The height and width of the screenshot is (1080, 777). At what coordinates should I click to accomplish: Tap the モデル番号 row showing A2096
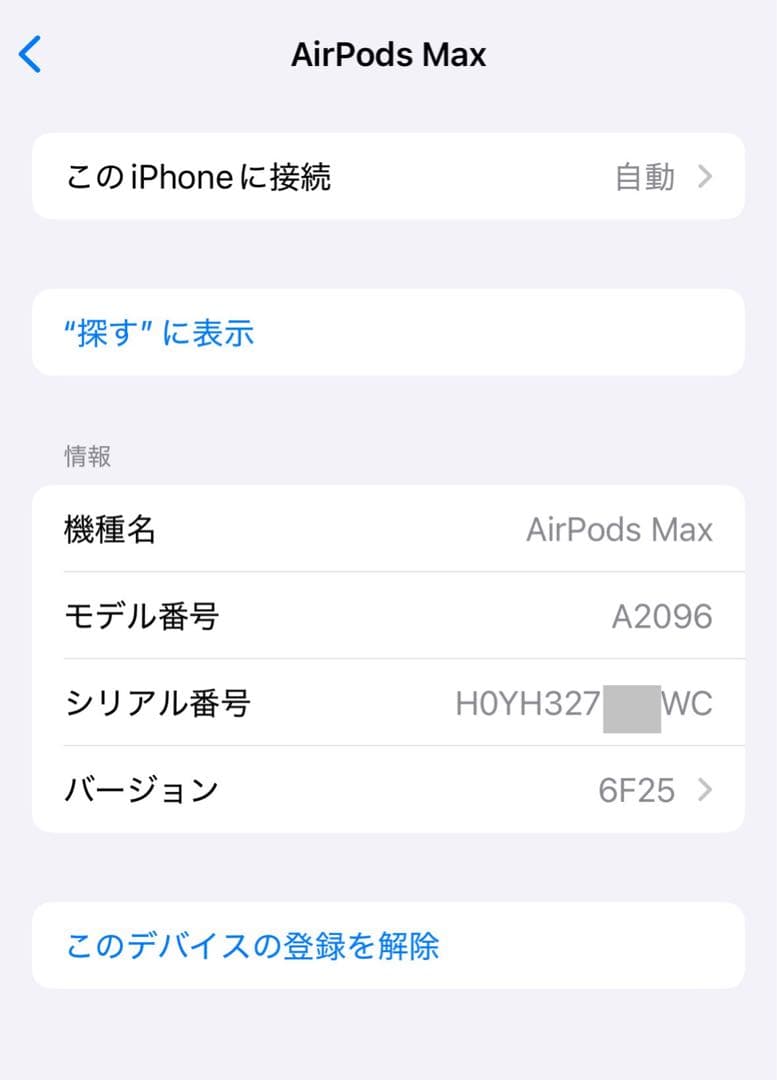coord(388,616)
